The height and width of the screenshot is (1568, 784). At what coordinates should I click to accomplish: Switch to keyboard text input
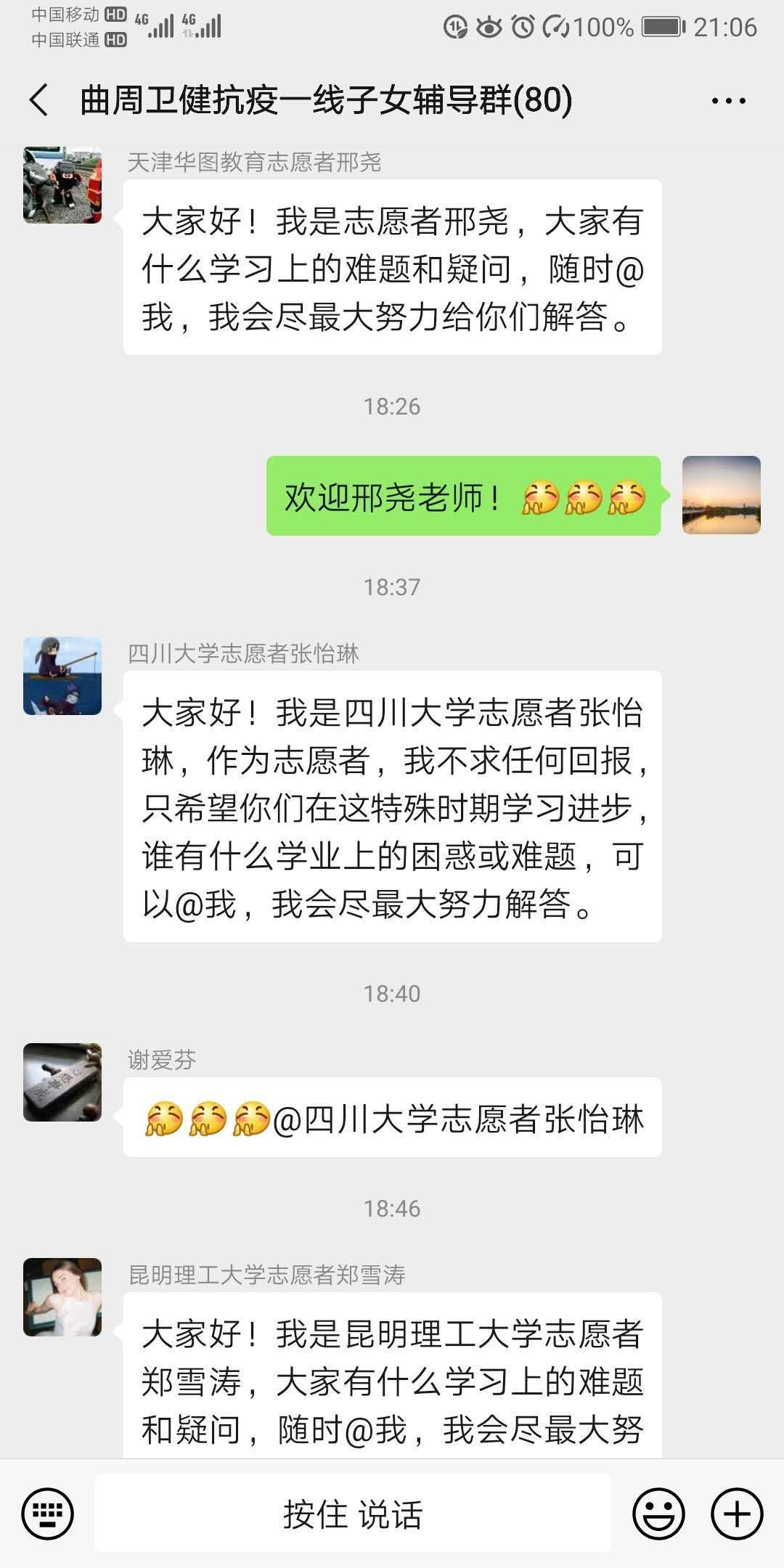48,1514
